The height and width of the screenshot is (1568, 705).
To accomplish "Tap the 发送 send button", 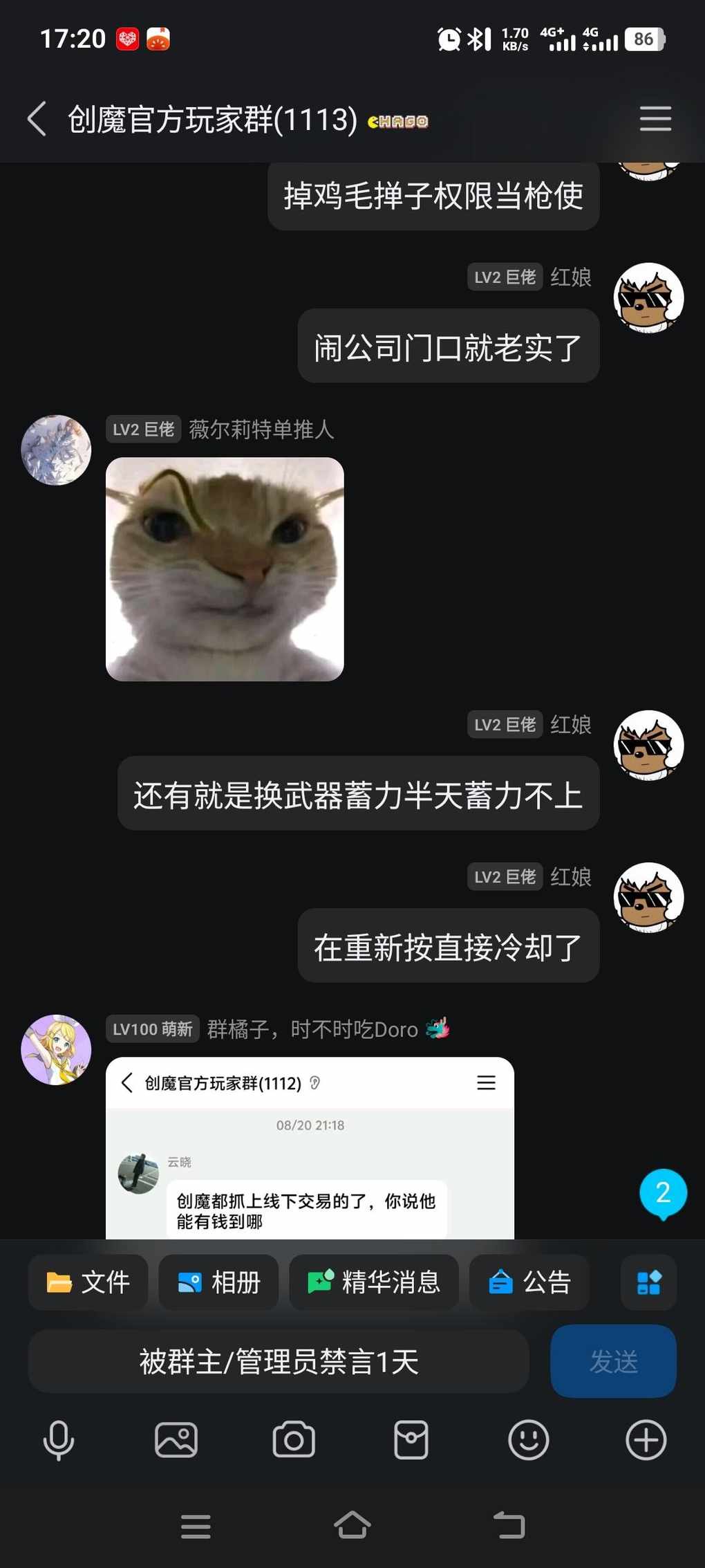I will pos(613,1361).
